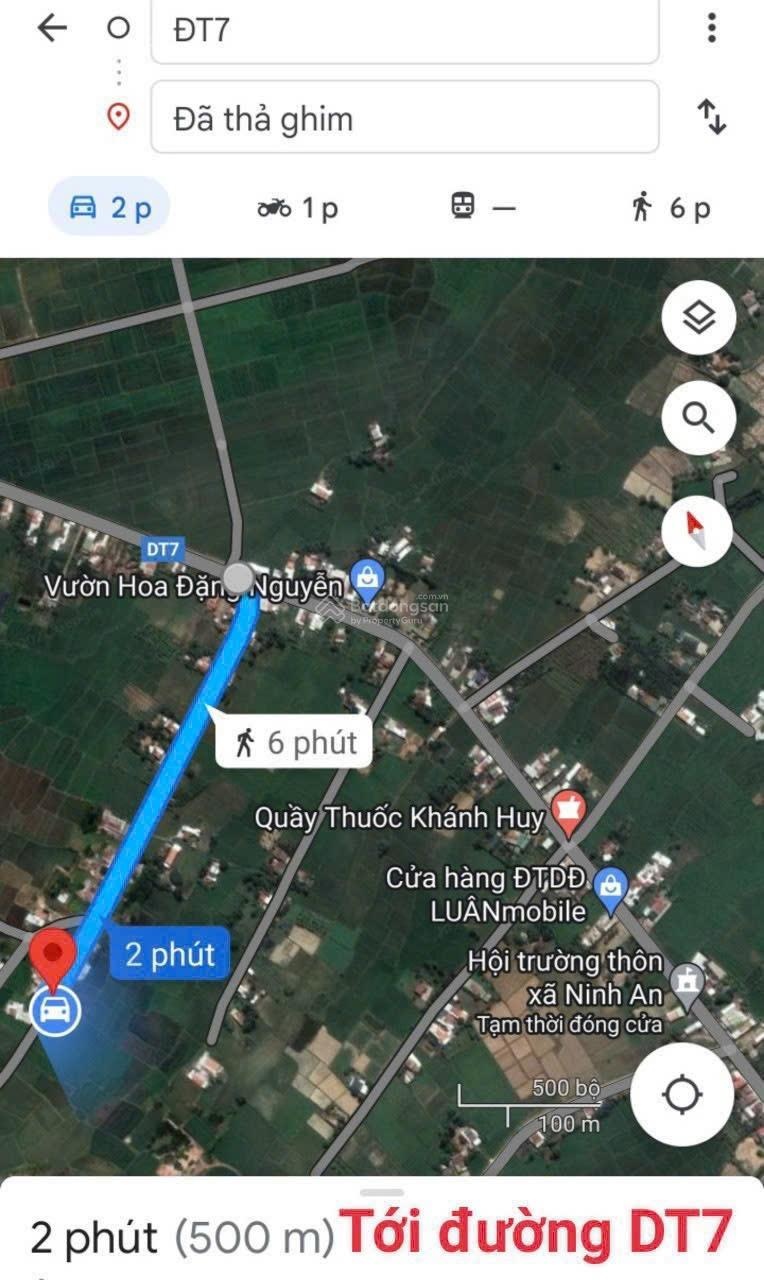Tap the compass to reorient the map

(x=698, y=530)
